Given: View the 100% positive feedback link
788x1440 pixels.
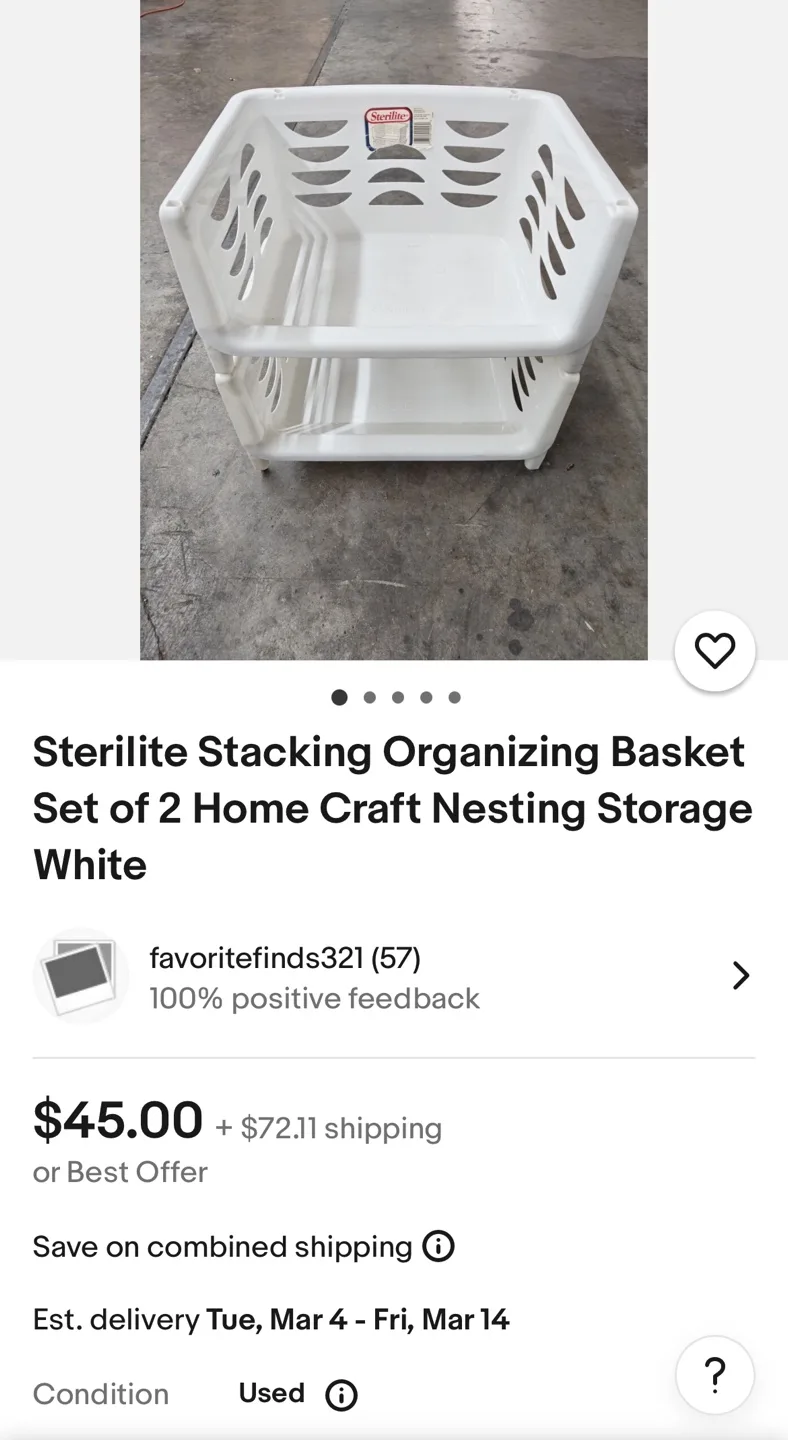Looking at the screenshot, I should (x=314, y=998).
